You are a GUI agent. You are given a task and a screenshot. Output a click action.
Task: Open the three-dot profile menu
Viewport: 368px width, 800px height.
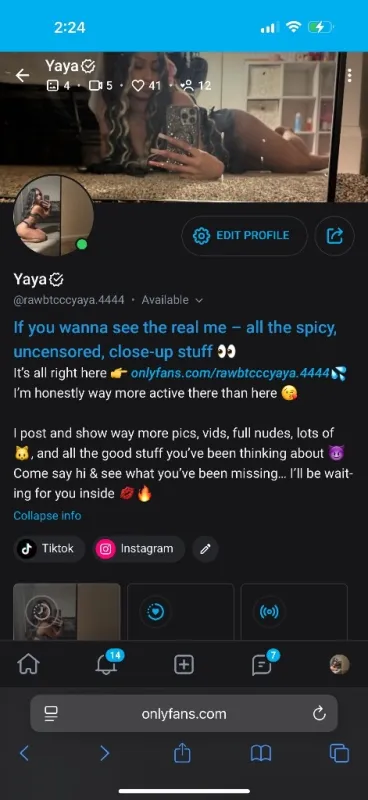(350, 76)
